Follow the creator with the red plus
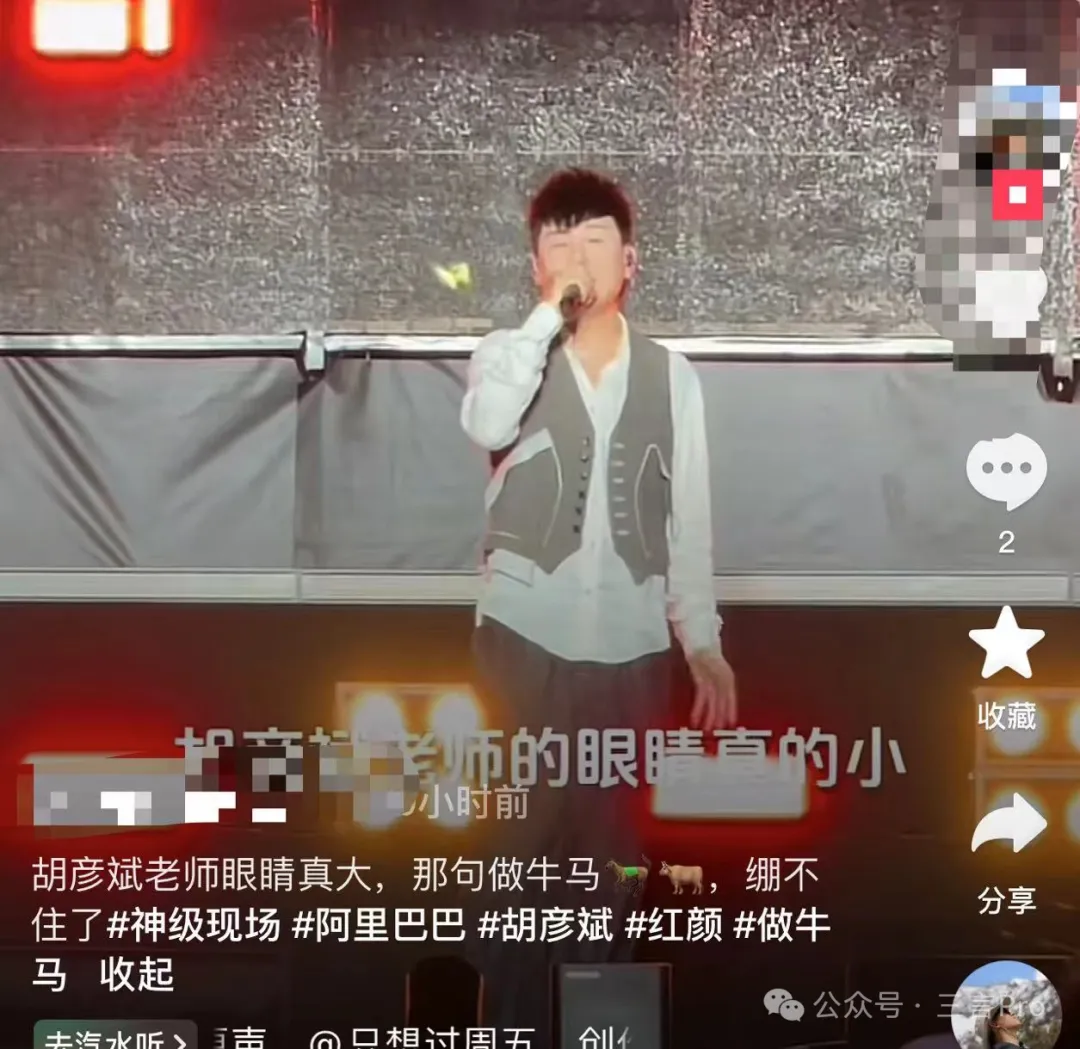 [1017, 195]
